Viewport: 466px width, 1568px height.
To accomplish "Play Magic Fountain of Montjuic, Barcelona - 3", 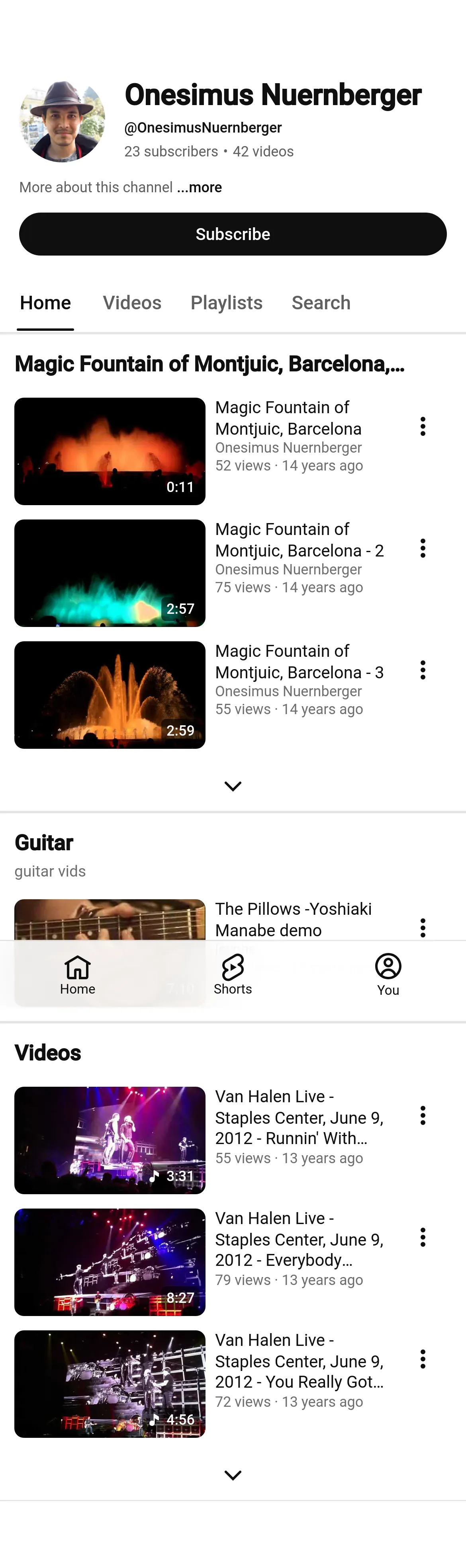I will pyautogui.click(x=110, y=695).
